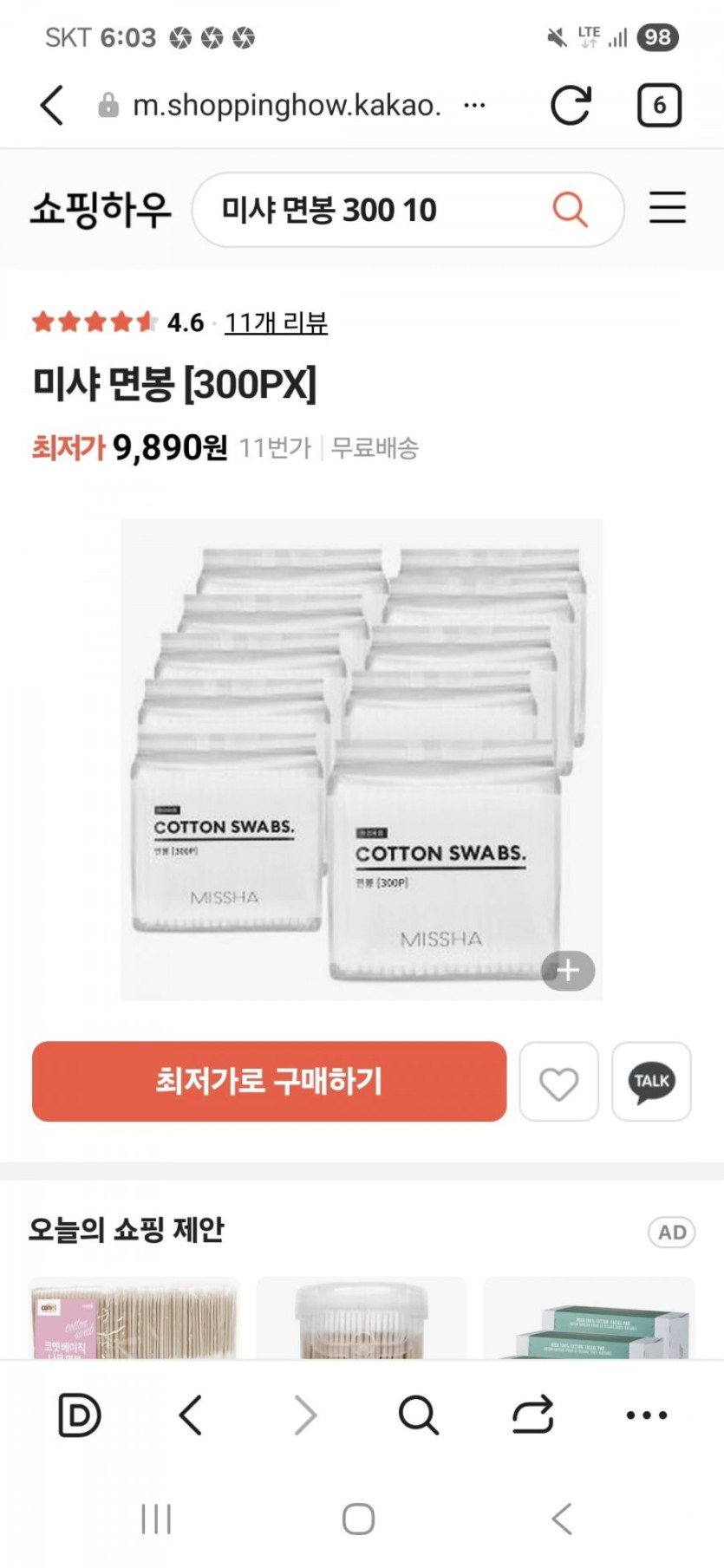Image resolution: width=724 pixels, height=1568 pixels.
Task: Tap the orange search magnifier icon
Action: click(x=570, y=210)
